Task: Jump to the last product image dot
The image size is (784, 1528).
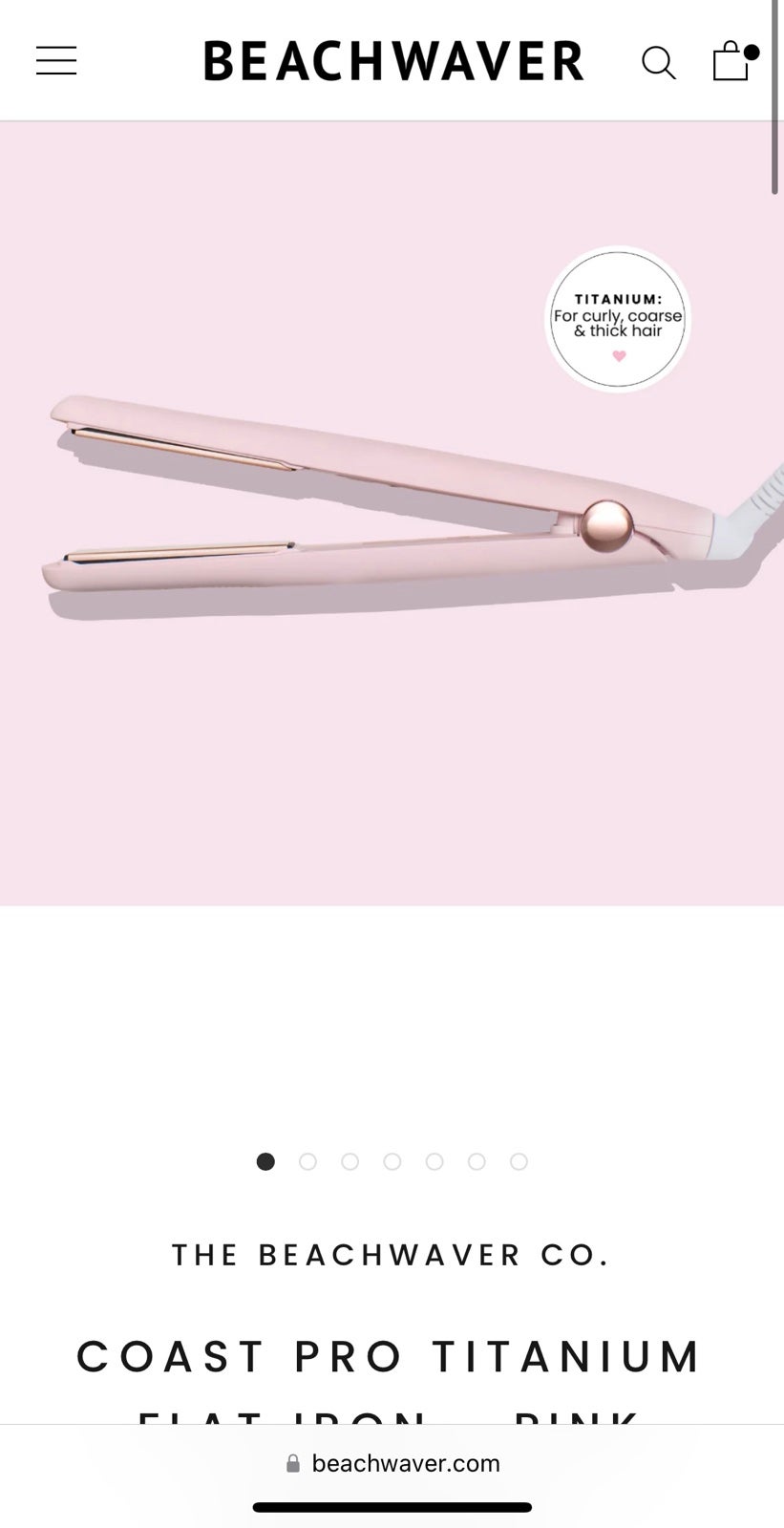Action: [519, 1161]
